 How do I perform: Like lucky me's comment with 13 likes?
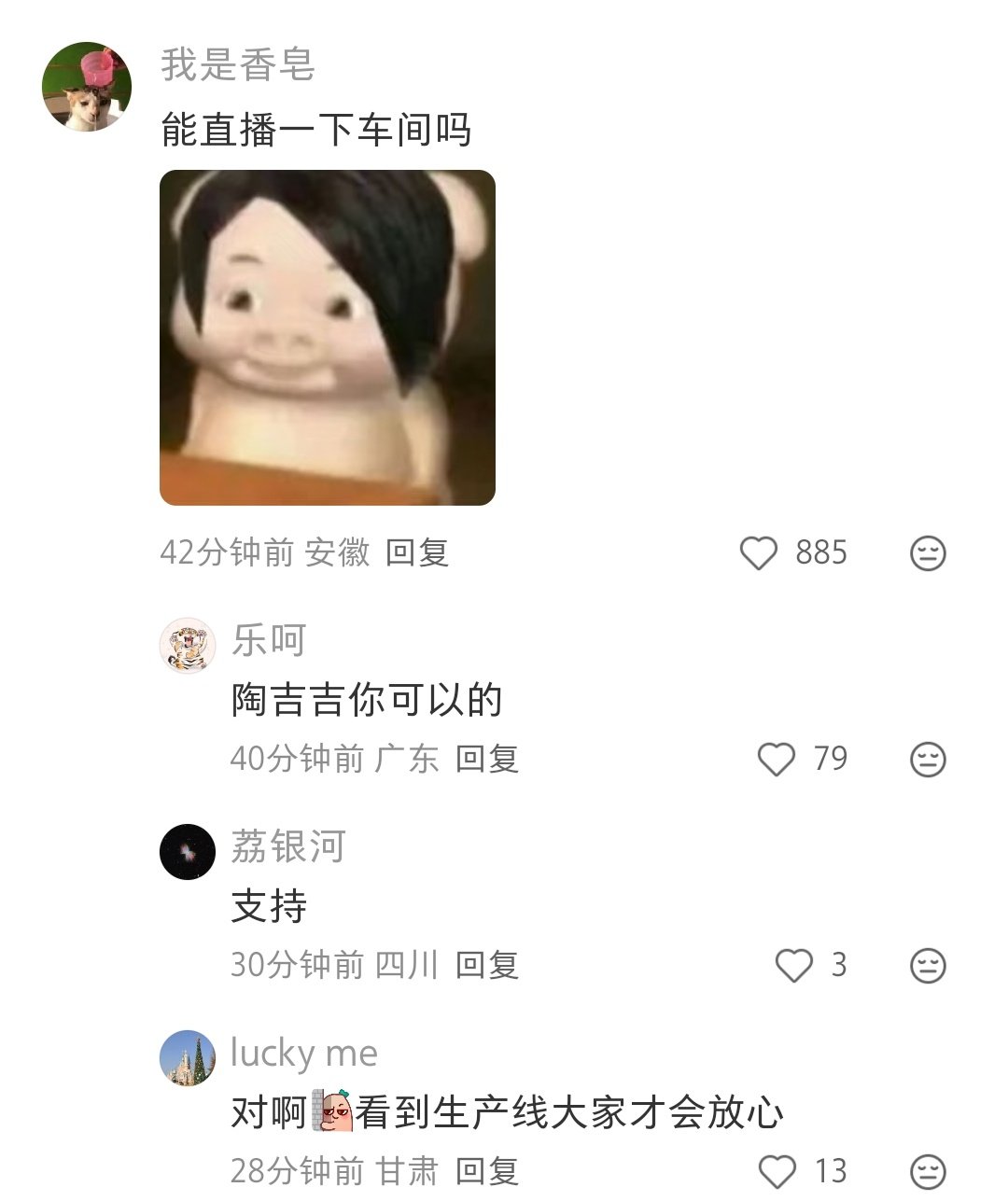[777, 1171]
